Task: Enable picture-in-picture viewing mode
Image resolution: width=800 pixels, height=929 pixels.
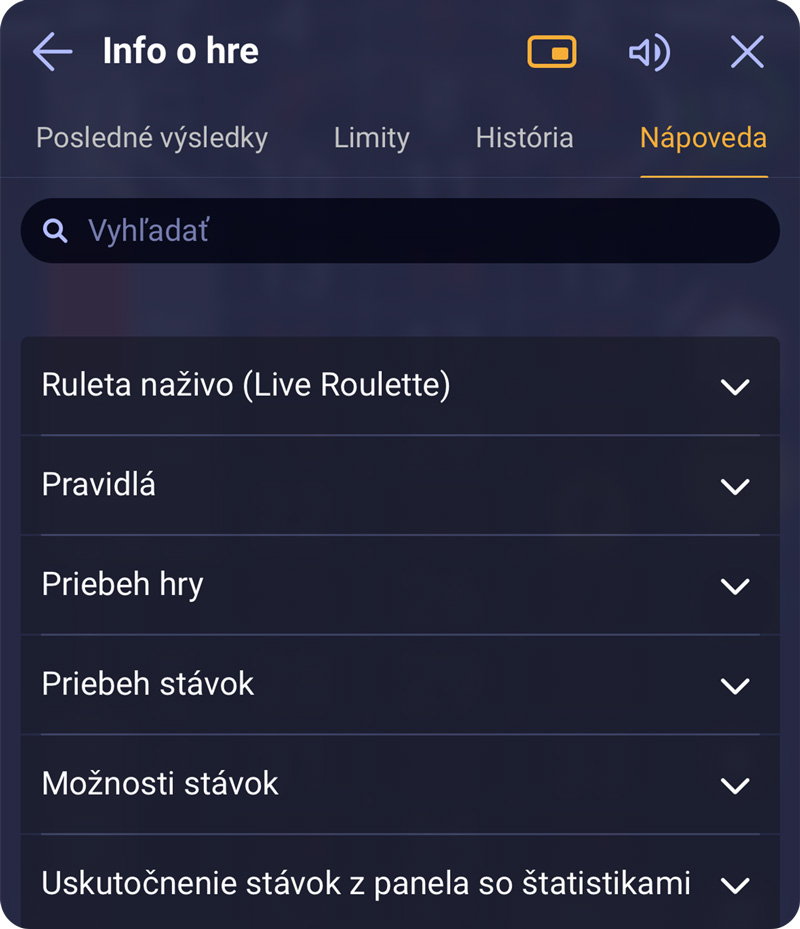Action: pyautogui.click(x=551, y=51)
